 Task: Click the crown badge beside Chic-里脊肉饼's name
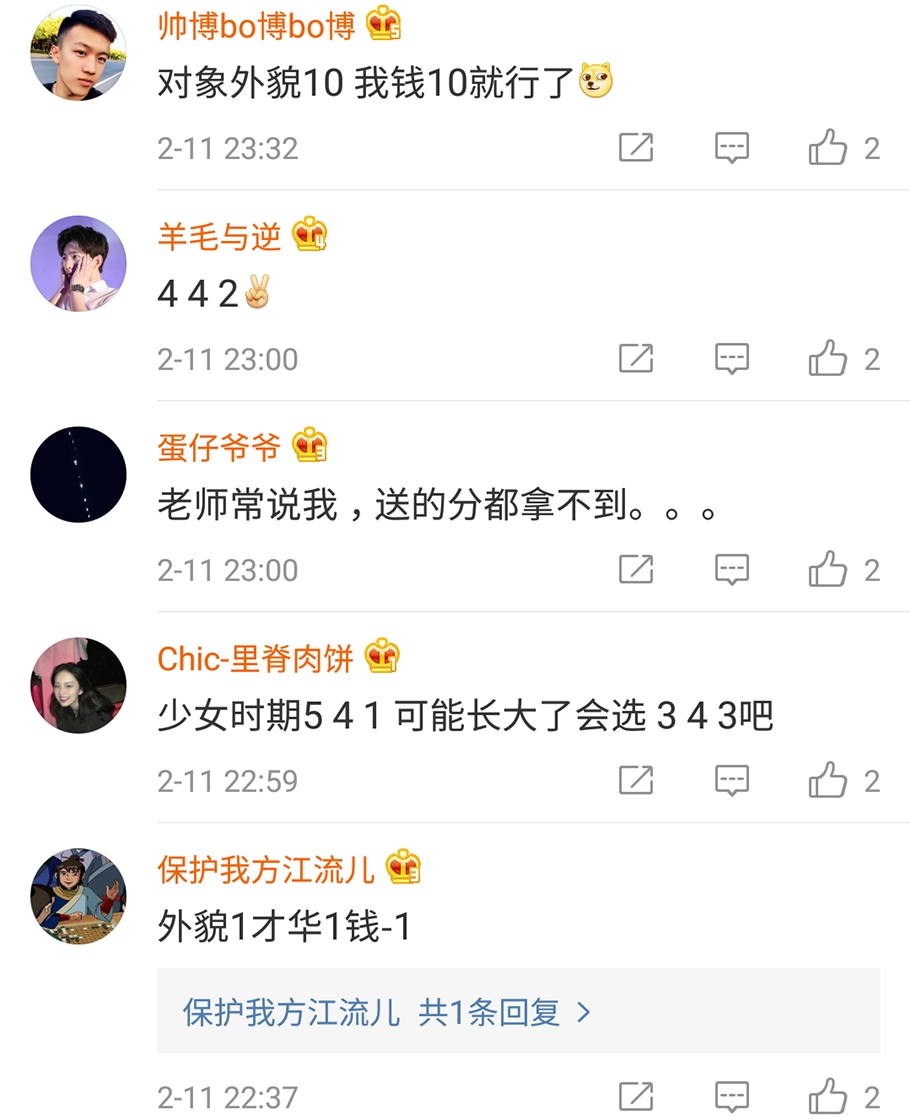[383, 657]
